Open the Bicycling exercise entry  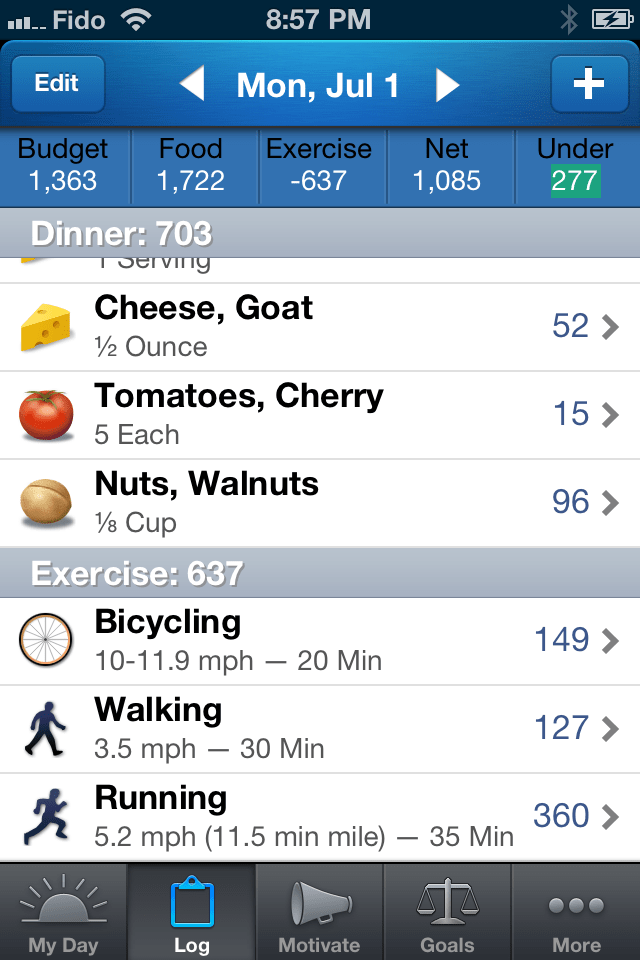click(x=320, y=640)
